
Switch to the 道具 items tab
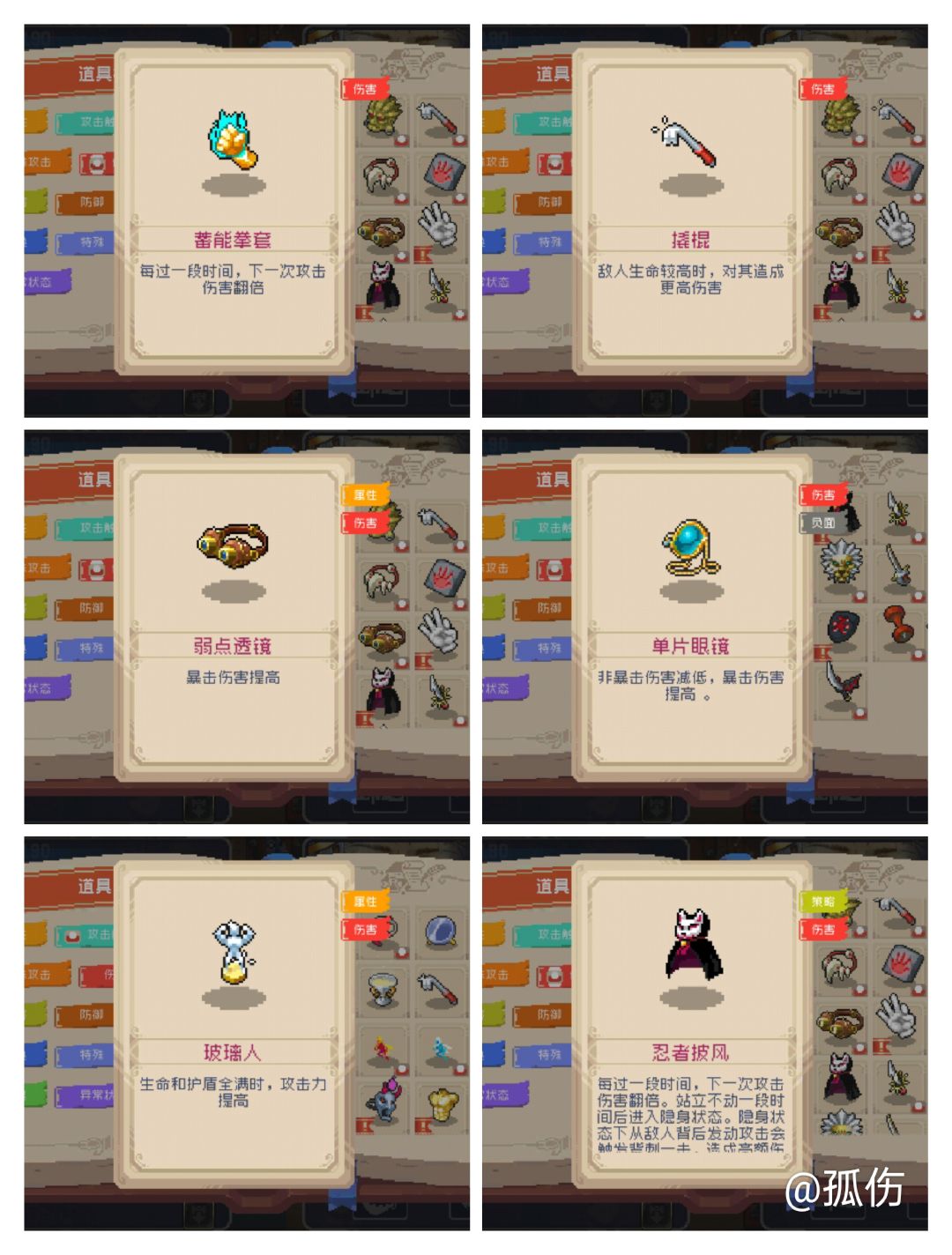point(93,75)
